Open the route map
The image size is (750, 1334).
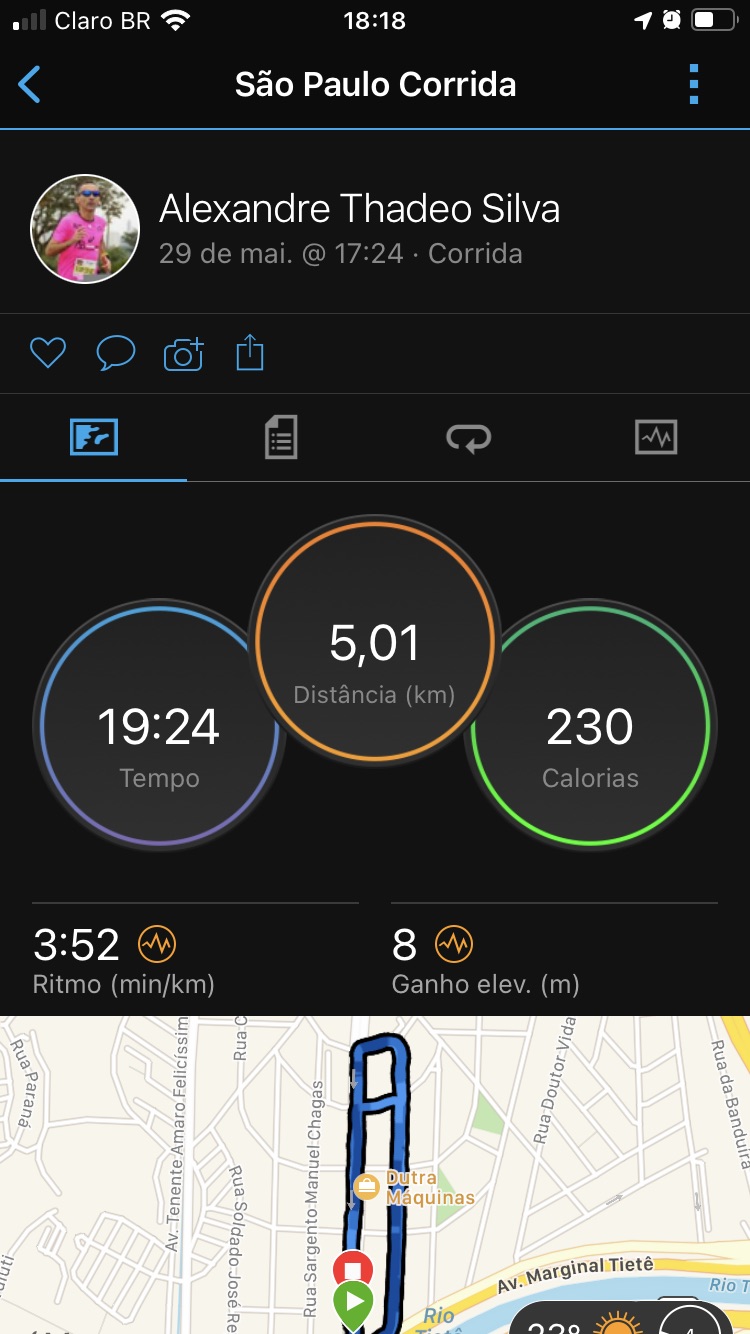[x=375, y=1175]
